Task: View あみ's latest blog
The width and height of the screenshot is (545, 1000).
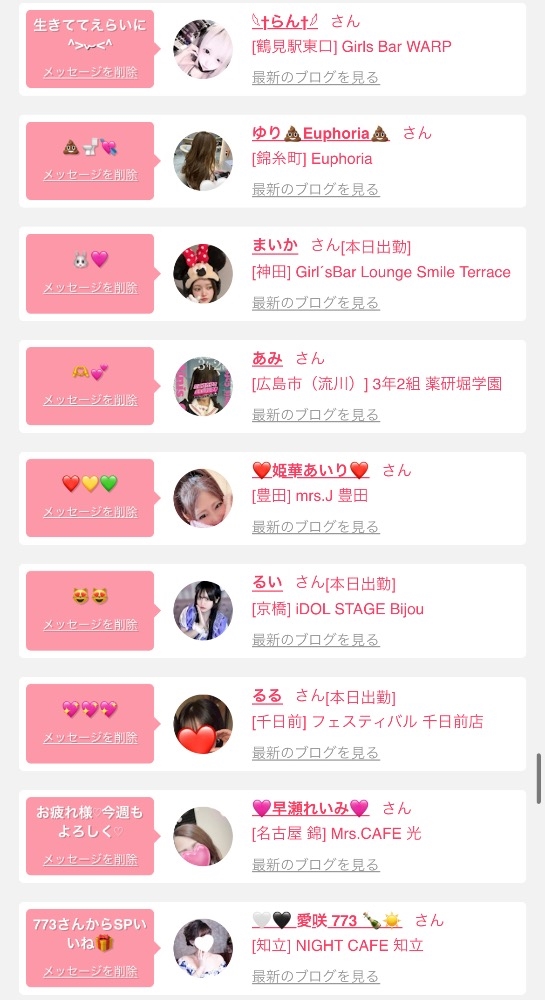Action: tap(316, 415)
